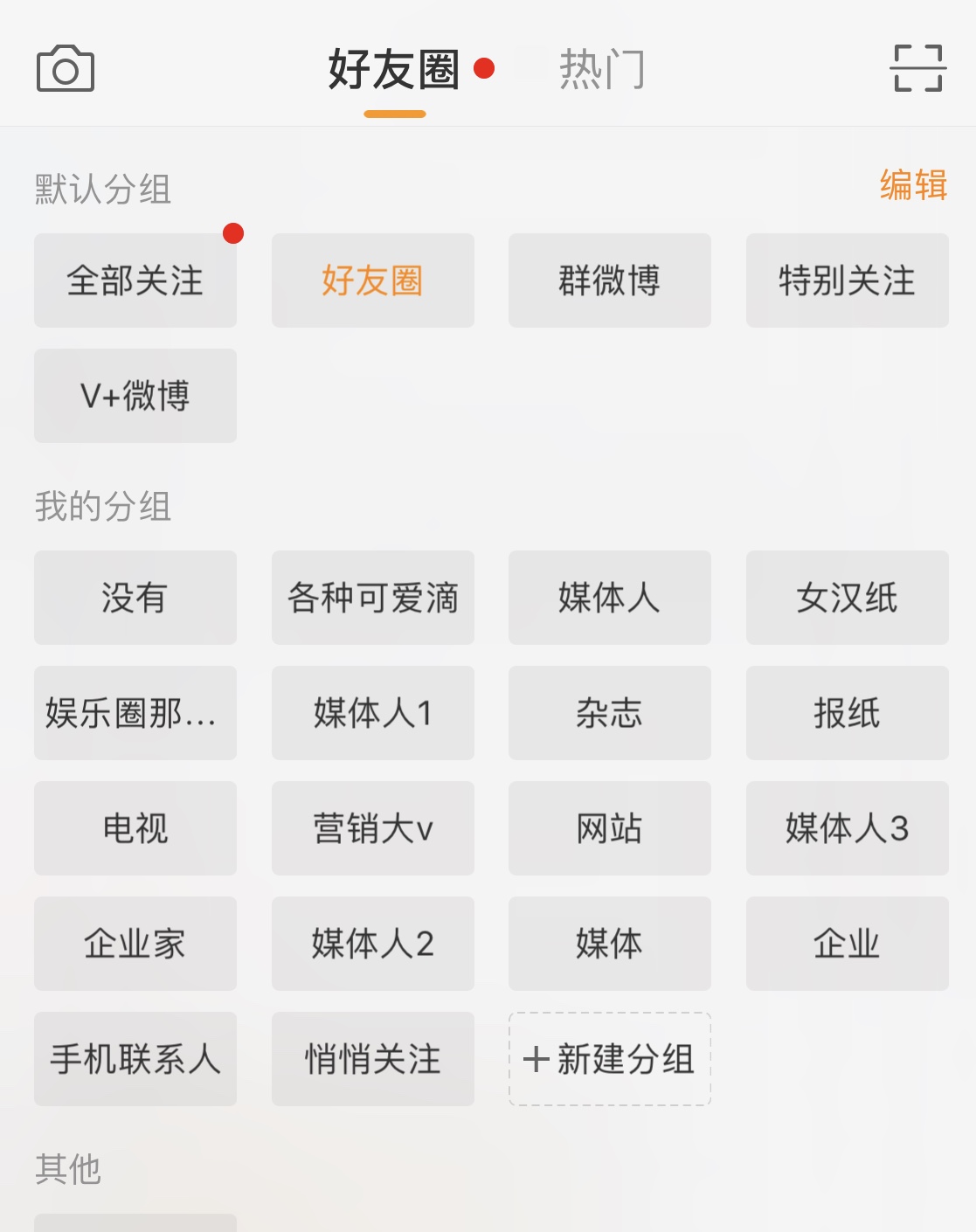Open the camera icon
The height and width of the screenshot is (1232, 976).
point(66,68)
